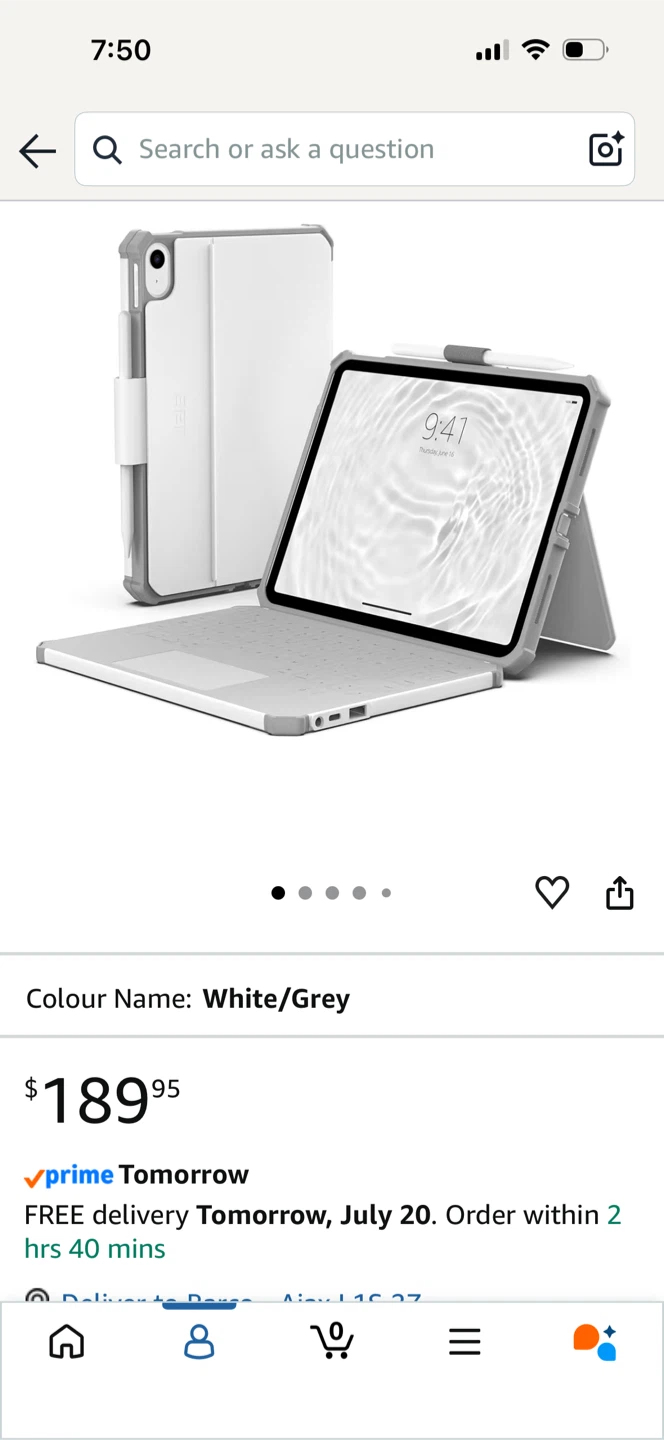Share this product

pos(620,892)
